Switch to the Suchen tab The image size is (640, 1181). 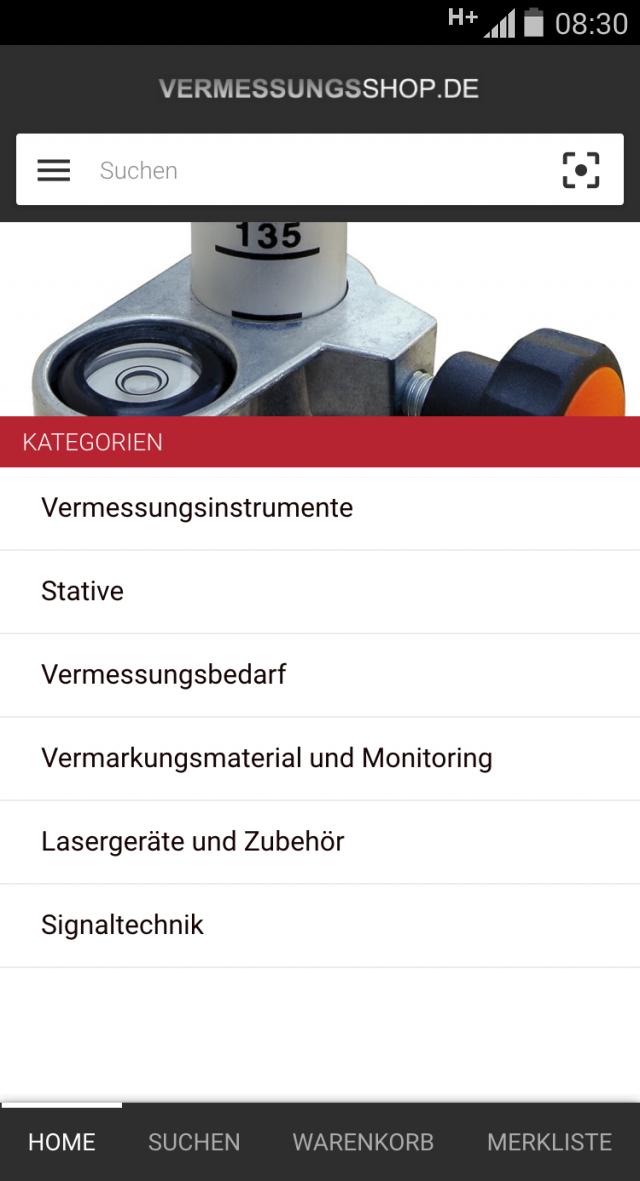(x=194, y=1142)
